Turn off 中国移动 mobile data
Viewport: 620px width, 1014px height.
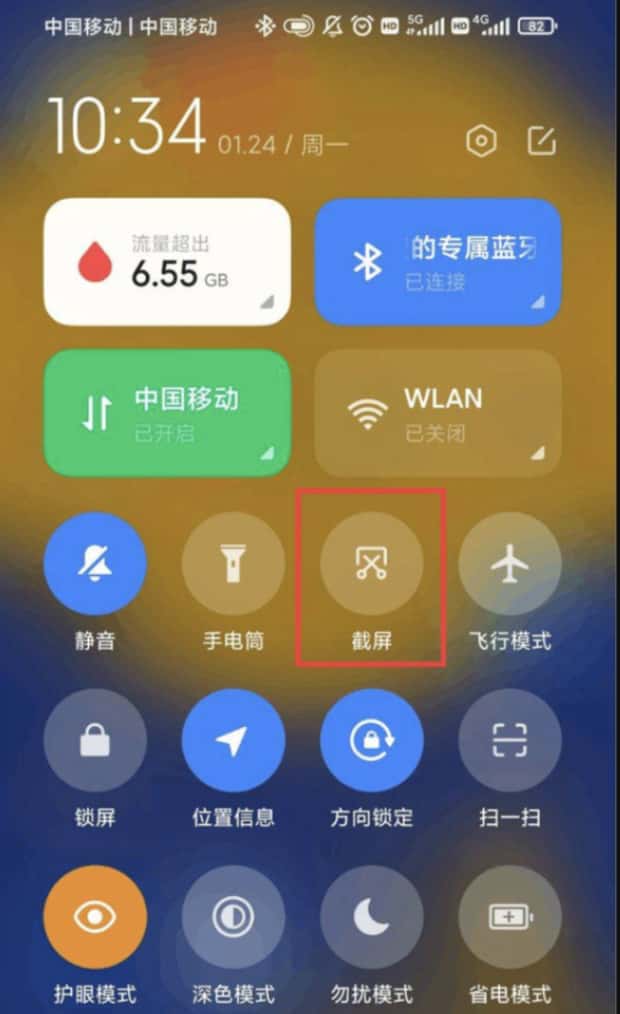168,413
